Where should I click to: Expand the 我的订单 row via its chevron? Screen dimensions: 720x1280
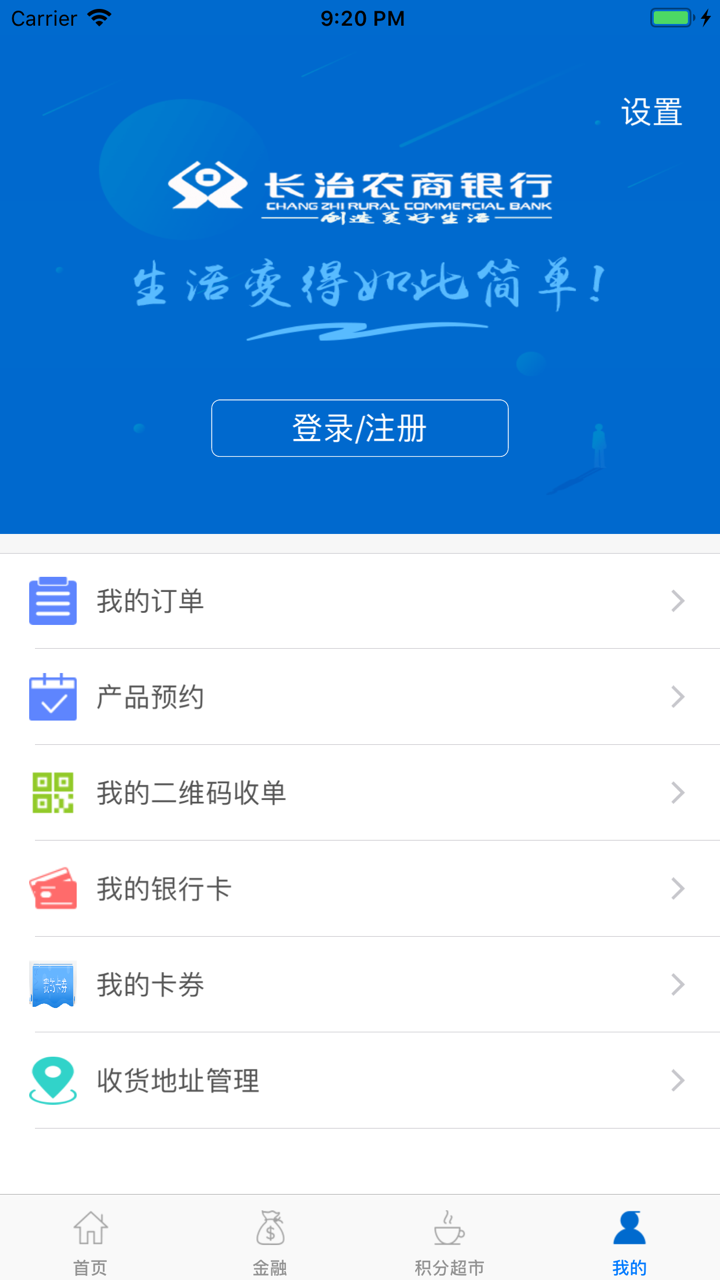(x=677, y=600)
